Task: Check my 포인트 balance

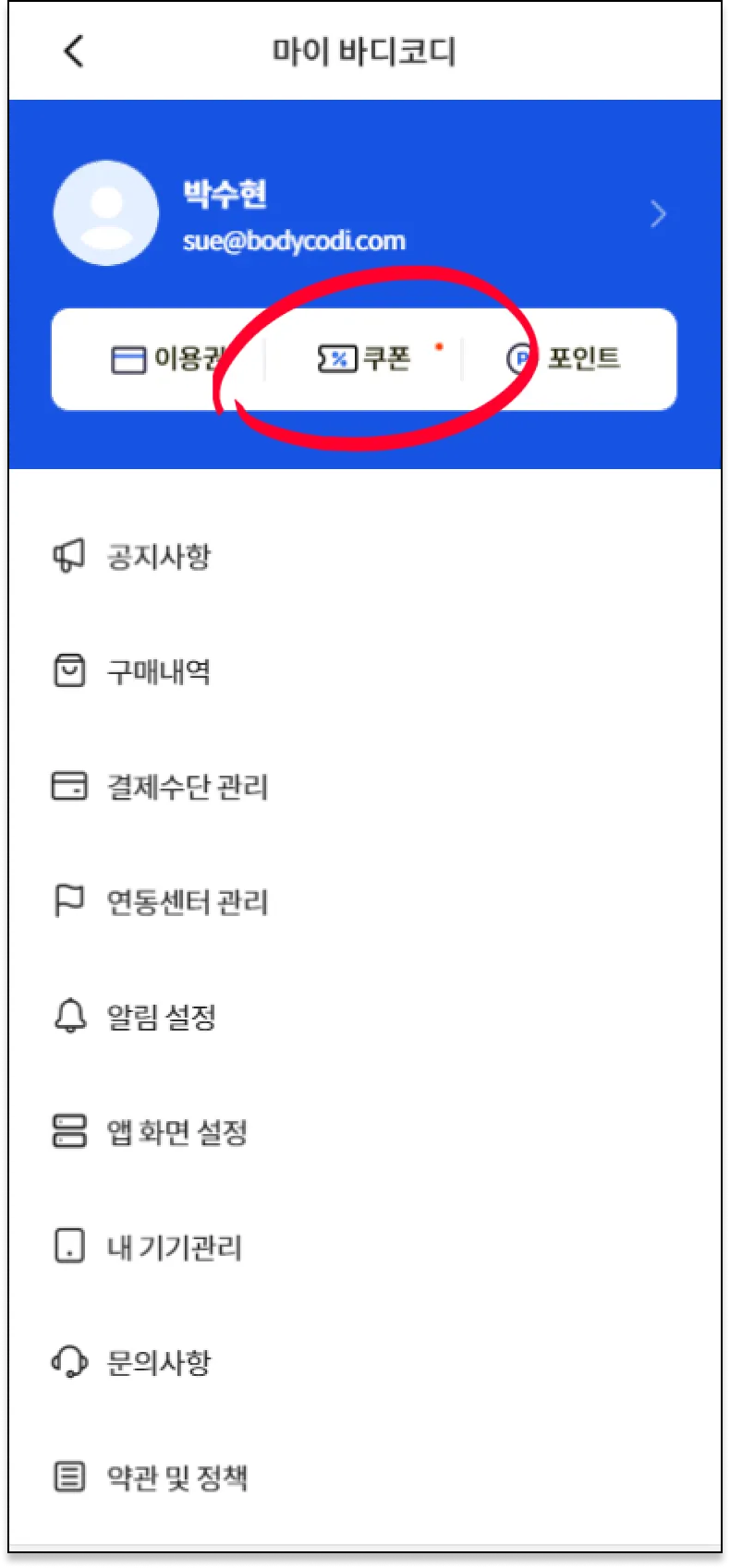Action: click(565, 358)
